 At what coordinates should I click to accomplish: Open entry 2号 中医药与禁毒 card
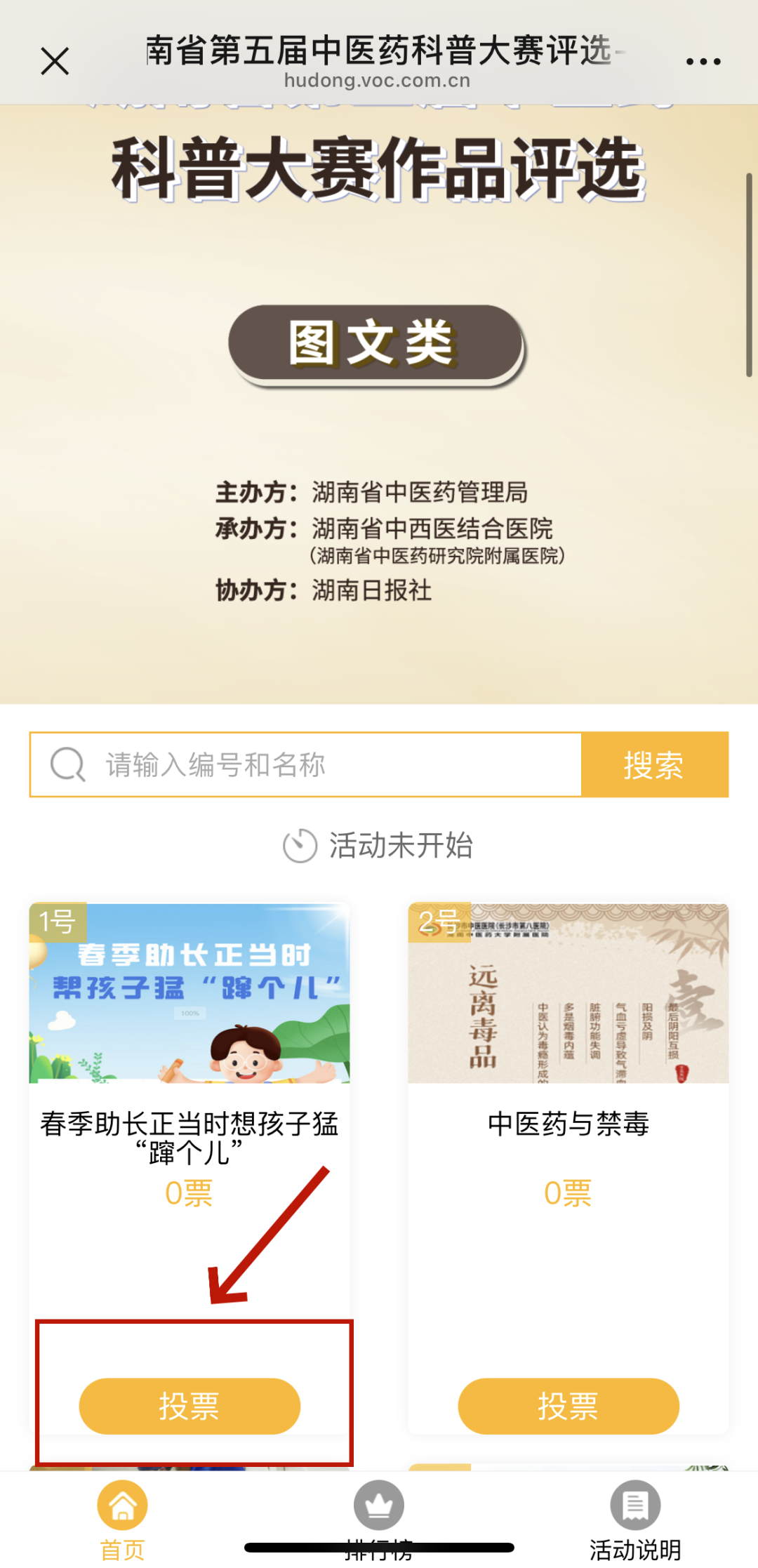(568, 993)
